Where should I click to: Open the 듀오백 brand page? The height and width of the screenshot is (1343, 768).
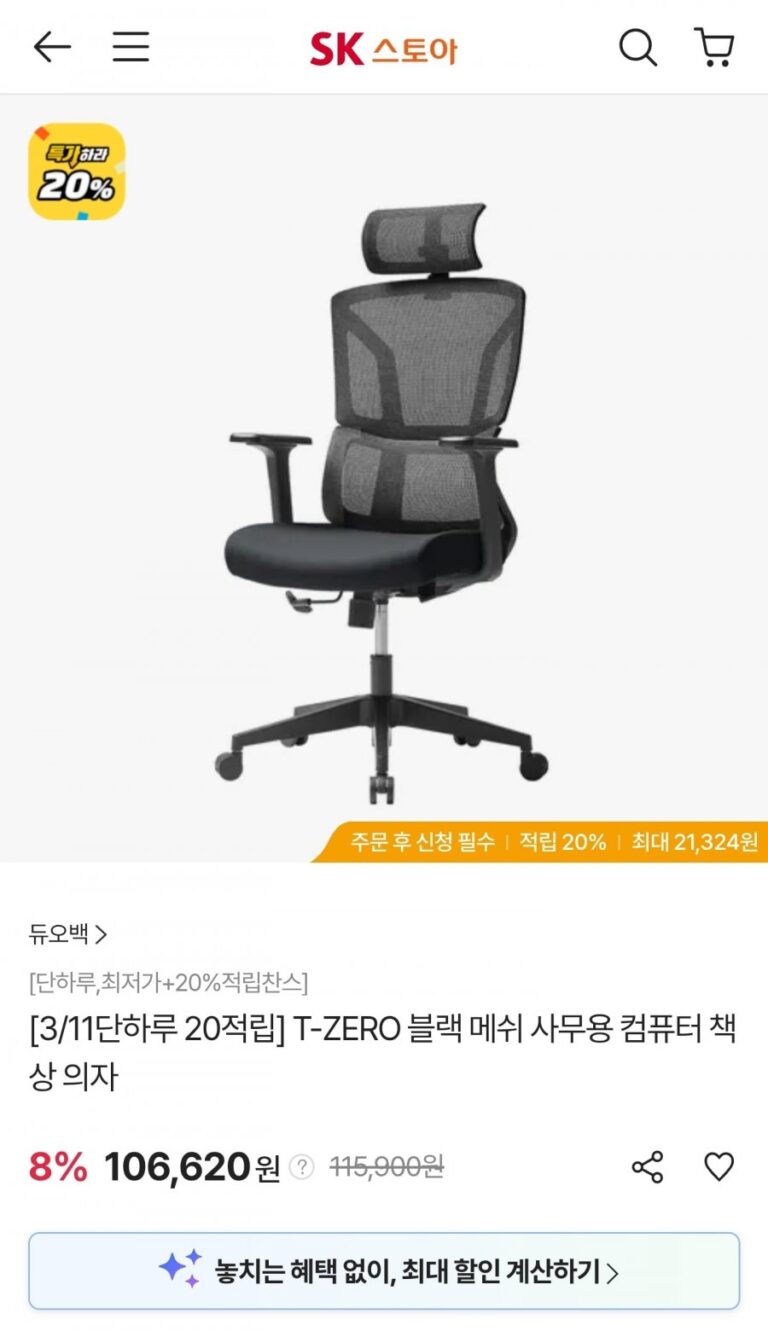pyautogui.click(x=68, y=935)
